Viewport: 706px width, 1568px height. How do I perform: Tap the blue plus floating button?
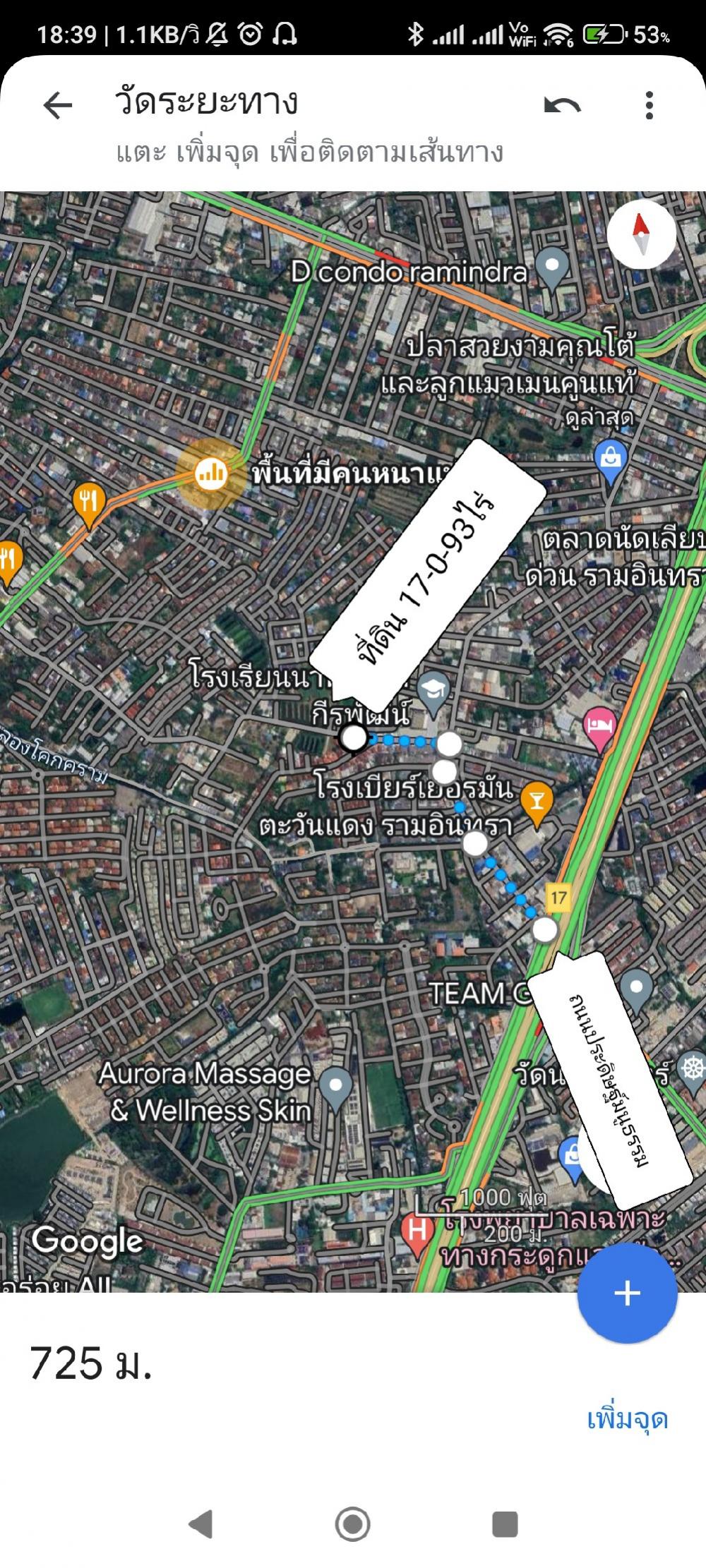click(x=627, y=1292)
